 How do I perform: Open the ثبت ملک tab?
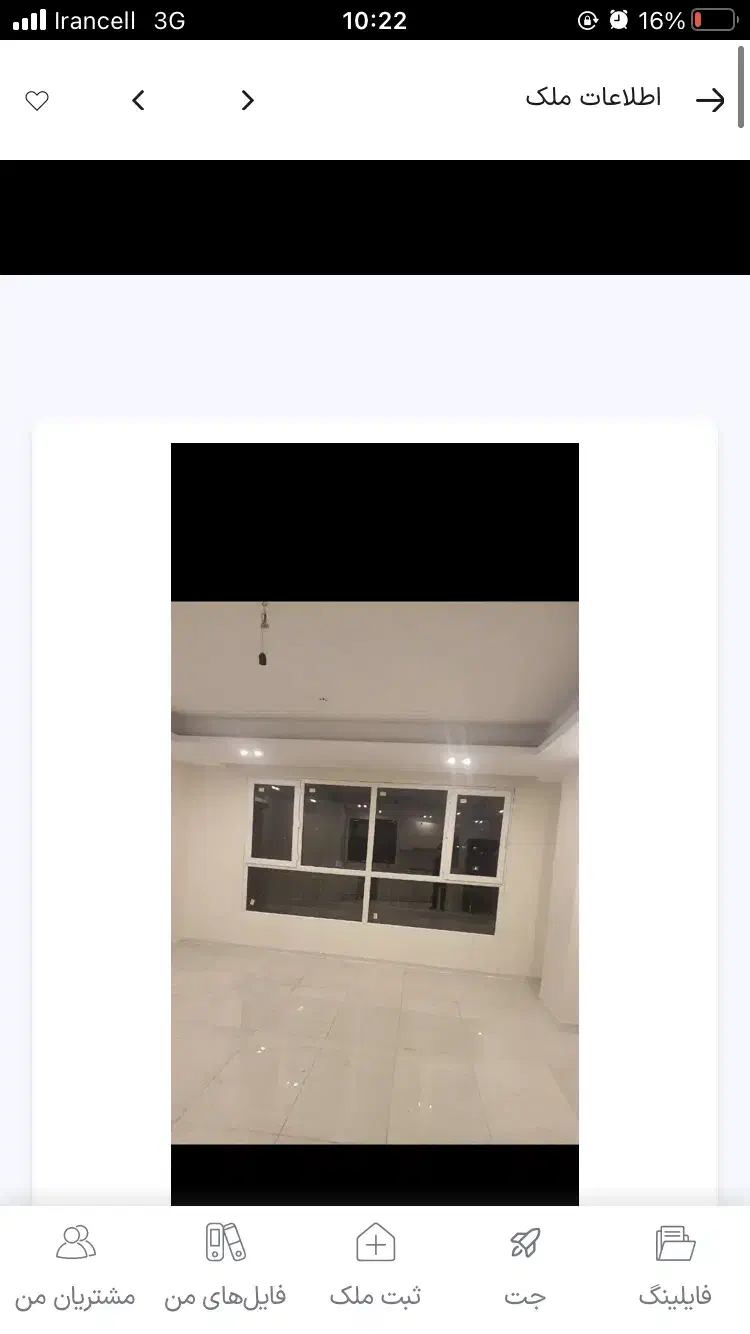click(375, 1265)
